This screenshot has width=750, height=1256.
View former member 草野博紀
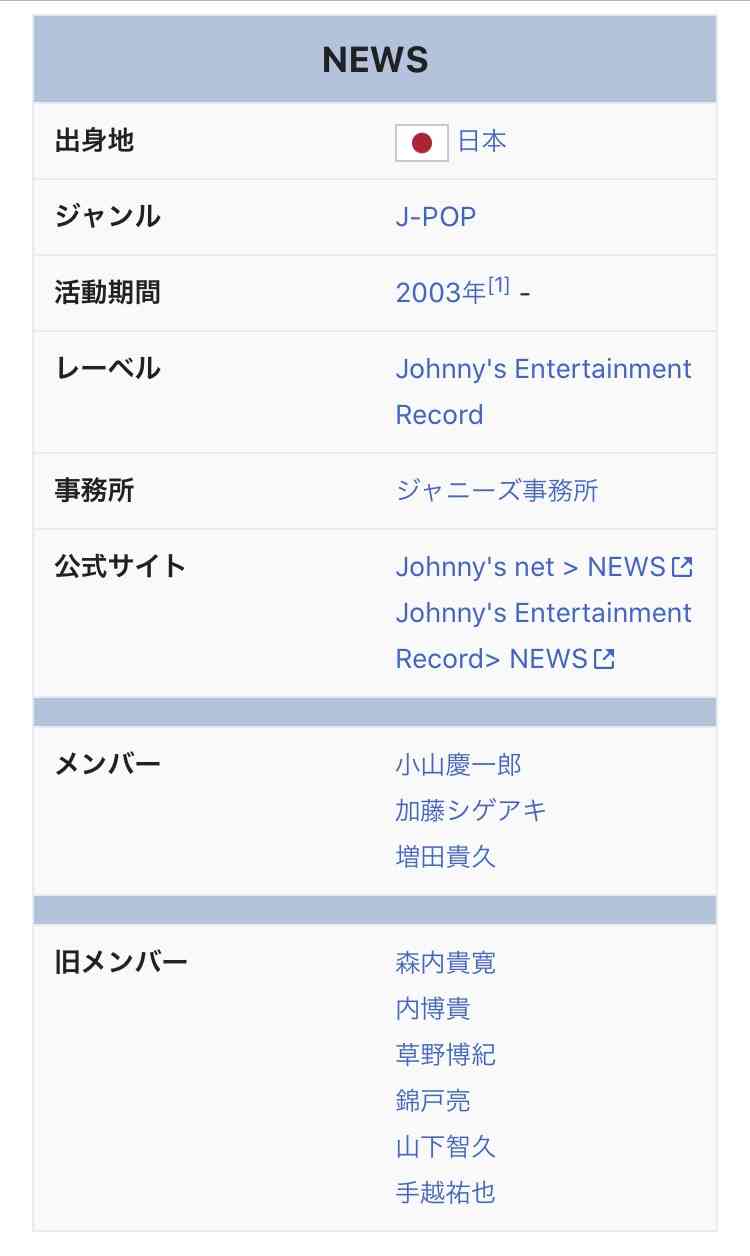(446, 1055)
